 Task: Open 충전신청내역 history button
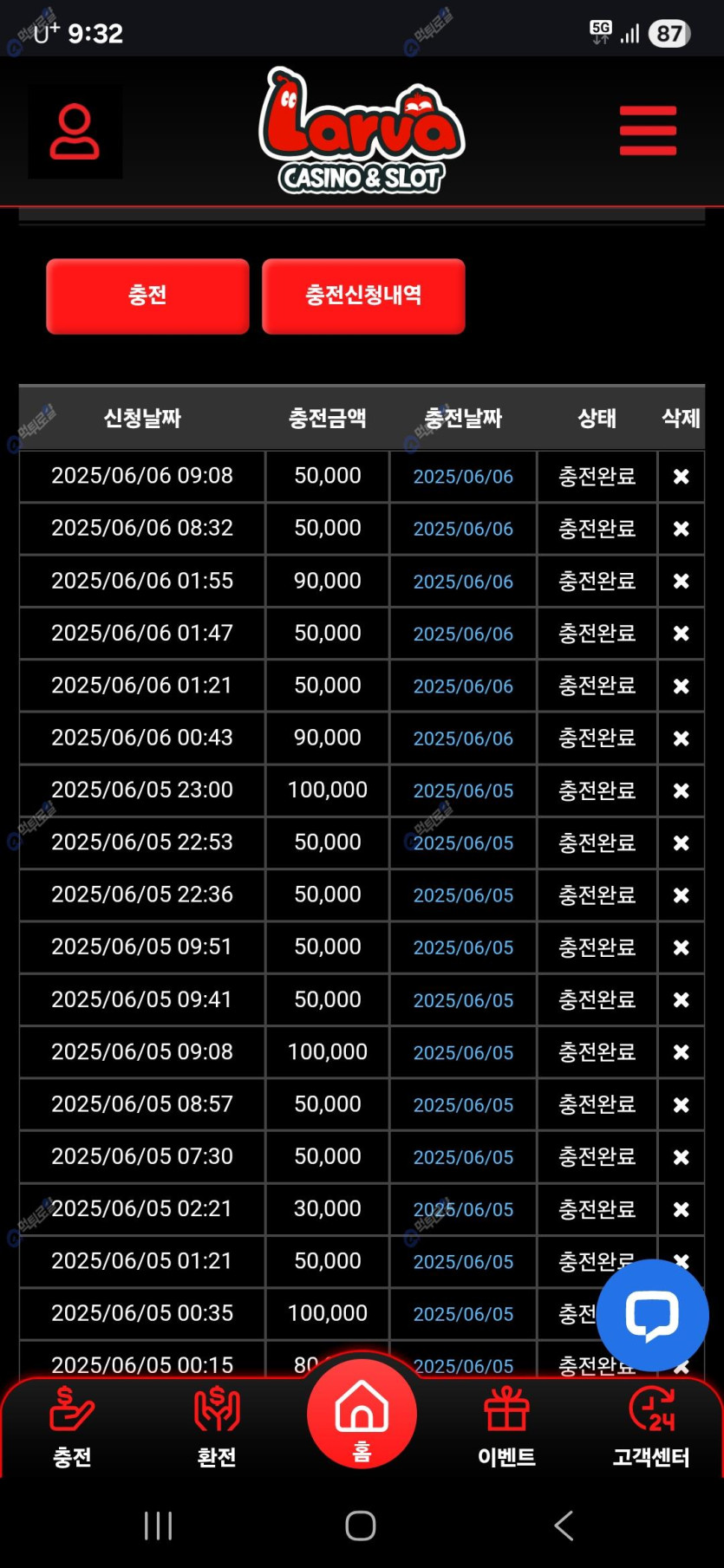(x=363, y=296)
